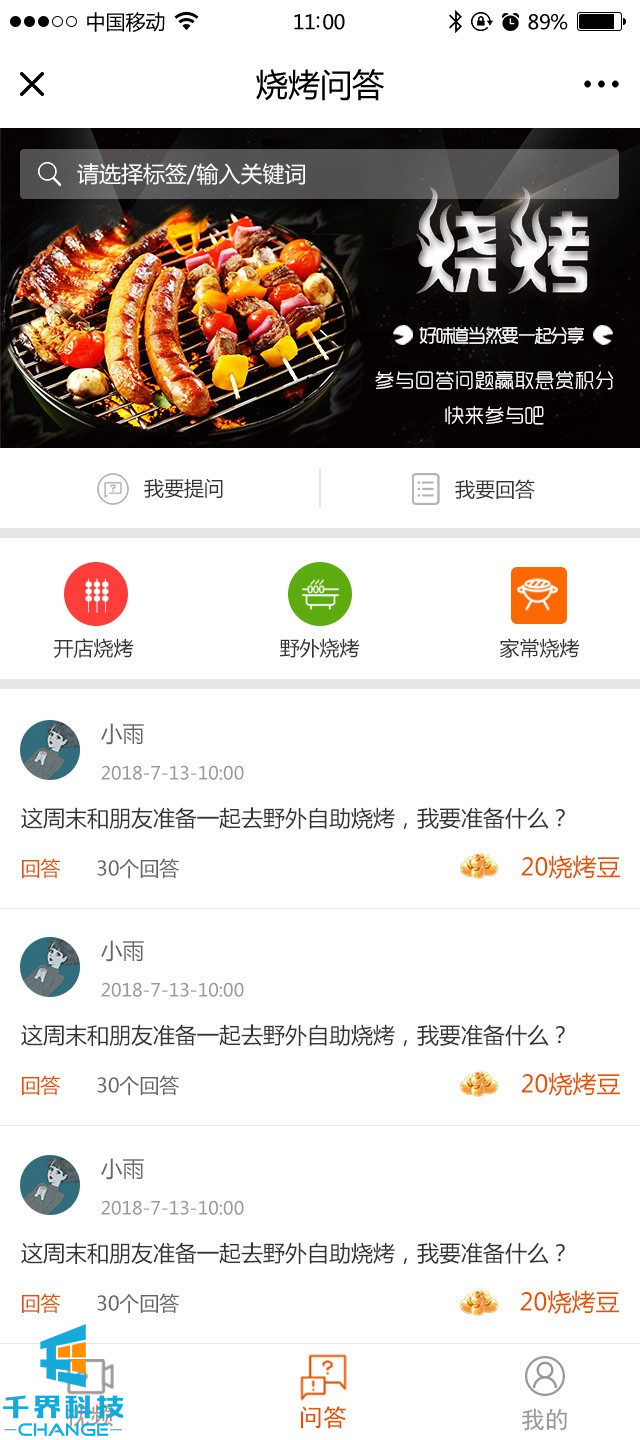Tap the tag and keyword search box

(320, 174)
